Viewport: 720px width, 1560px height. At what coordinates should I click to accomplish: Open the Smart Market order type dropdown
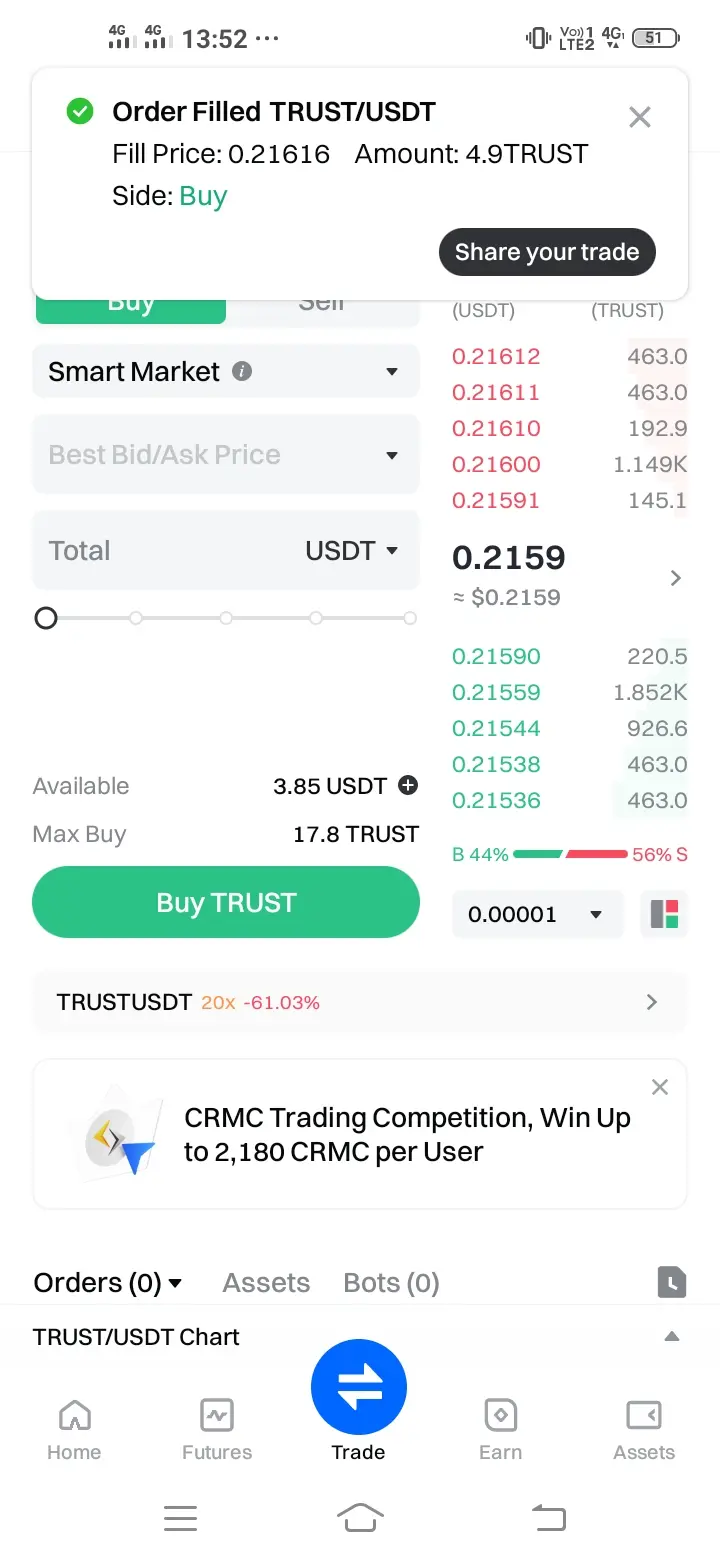pos(225,372)
